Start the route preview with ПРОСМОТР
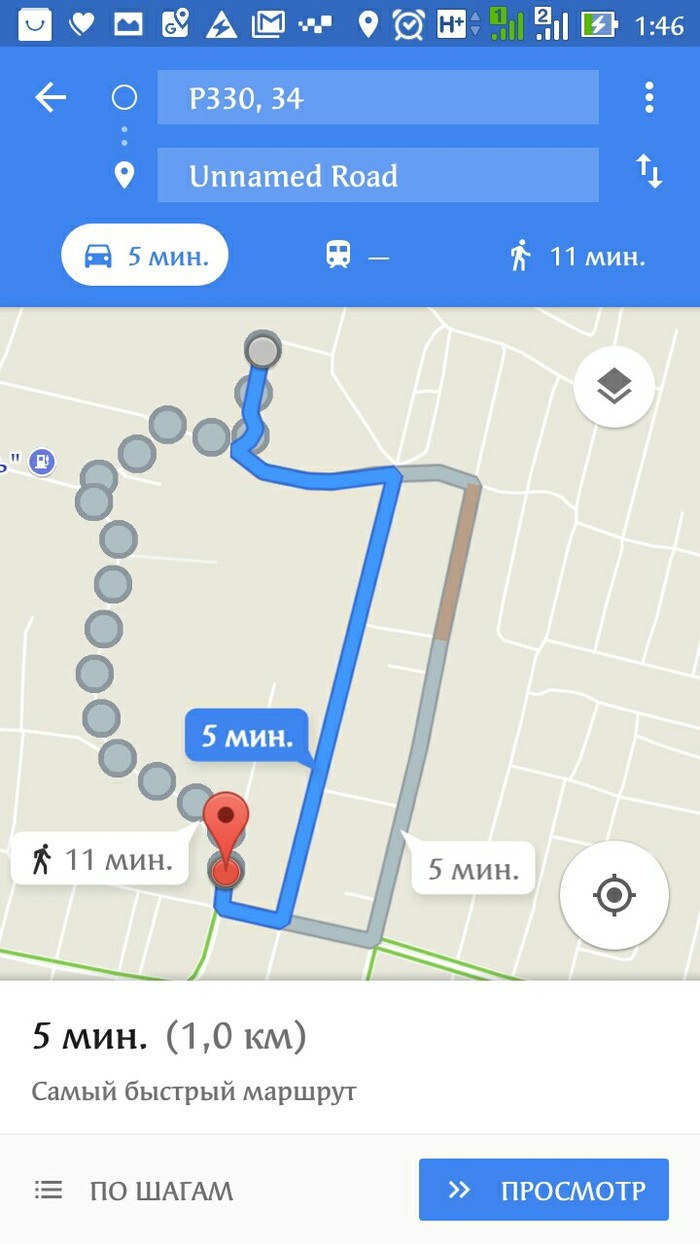This screenshot has height=1244, width=700. click(x=543, y=1190)
